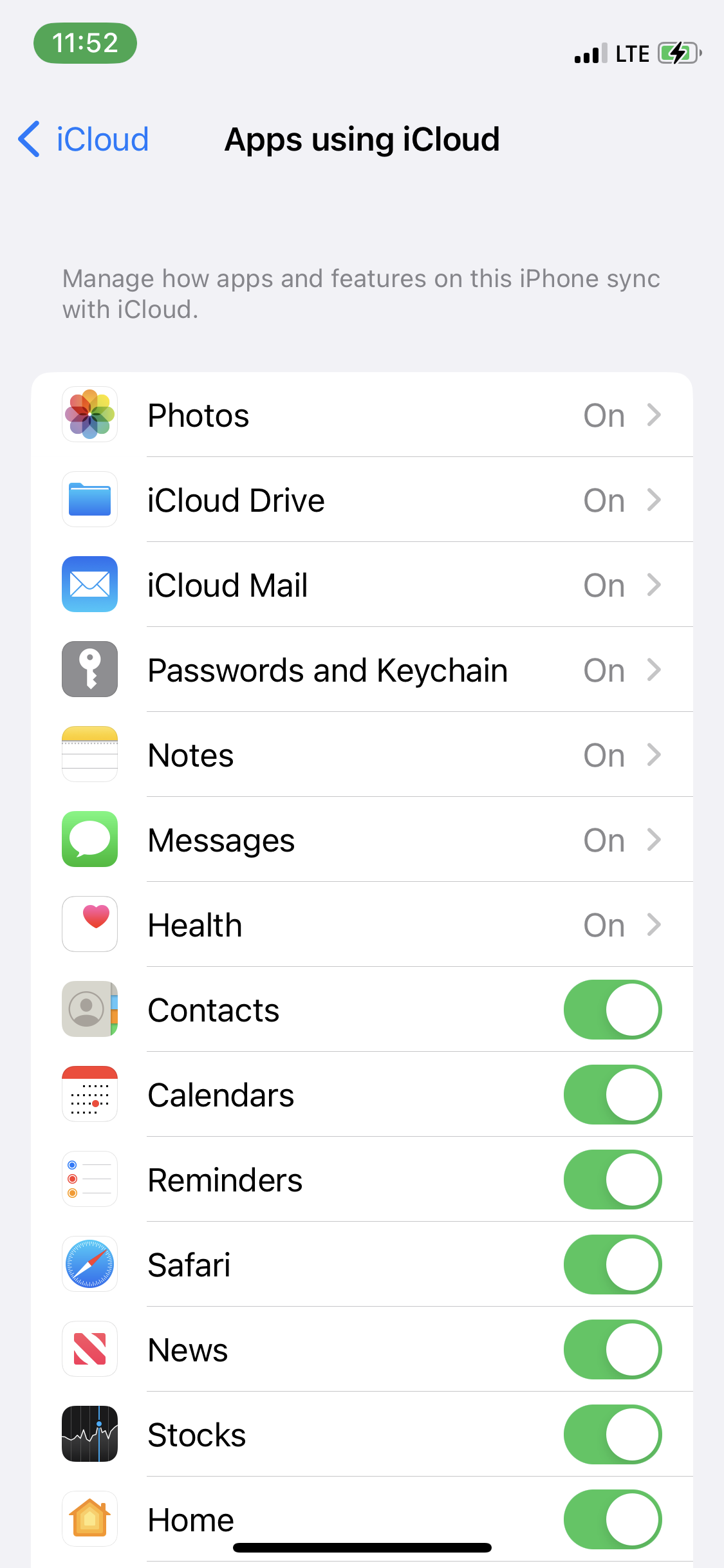Open Health iCloud sync settings
724x1568 pixels.
362,925
